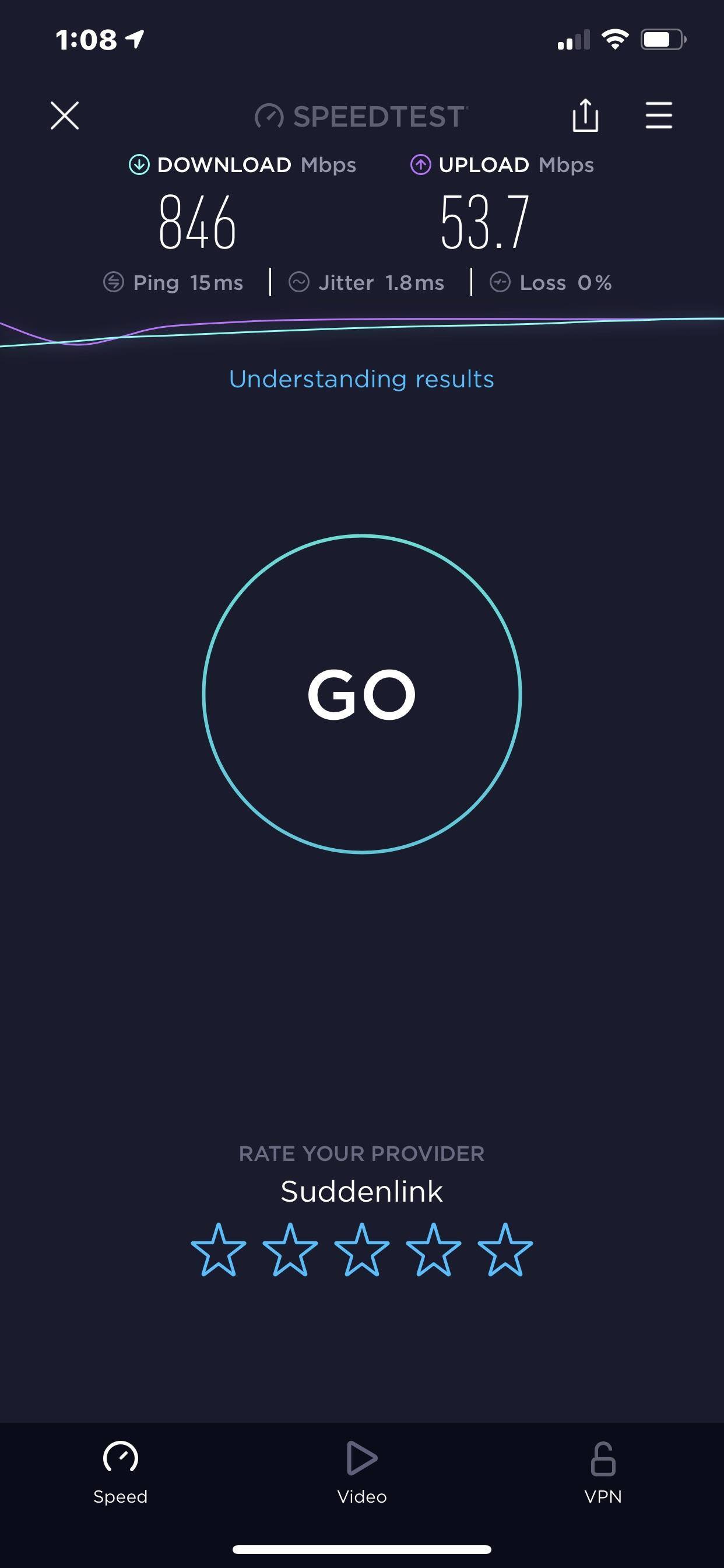
Task: Open the hamburger menu
Action: pyautogui.click(x=658, y=116)
